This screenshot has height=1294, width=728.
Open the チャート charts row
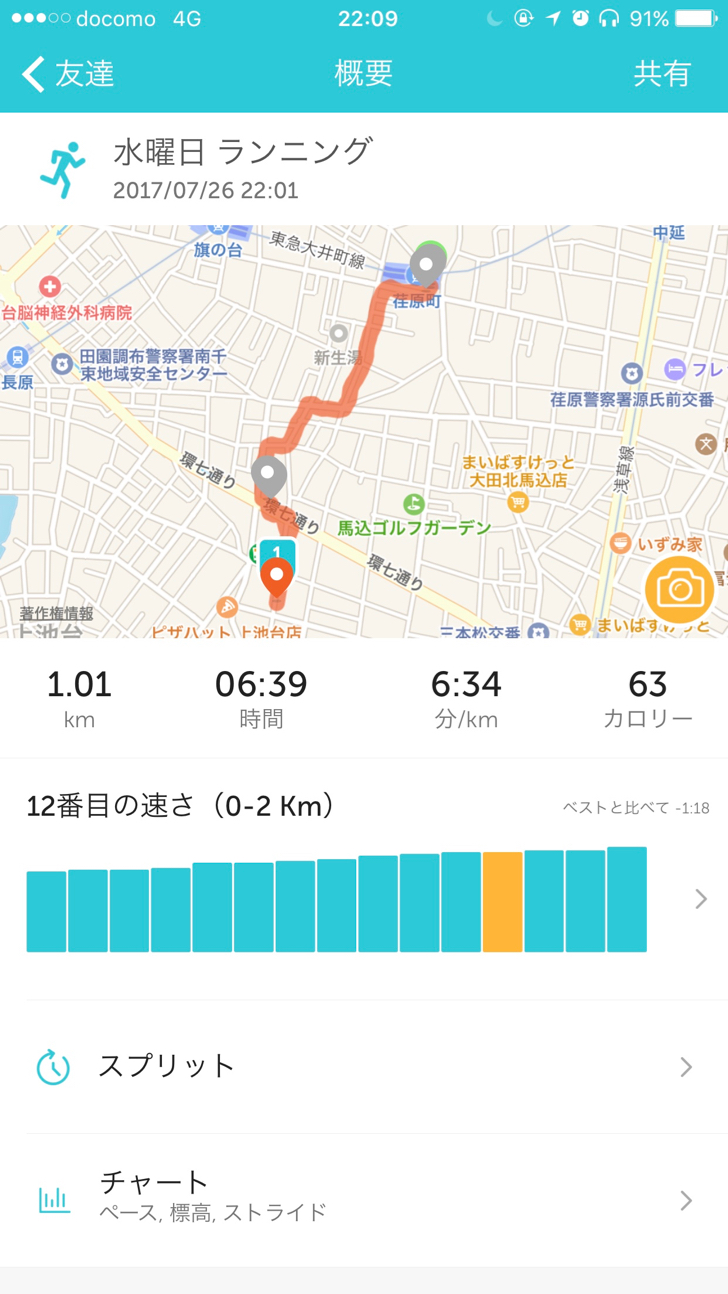click(364, 1199)
